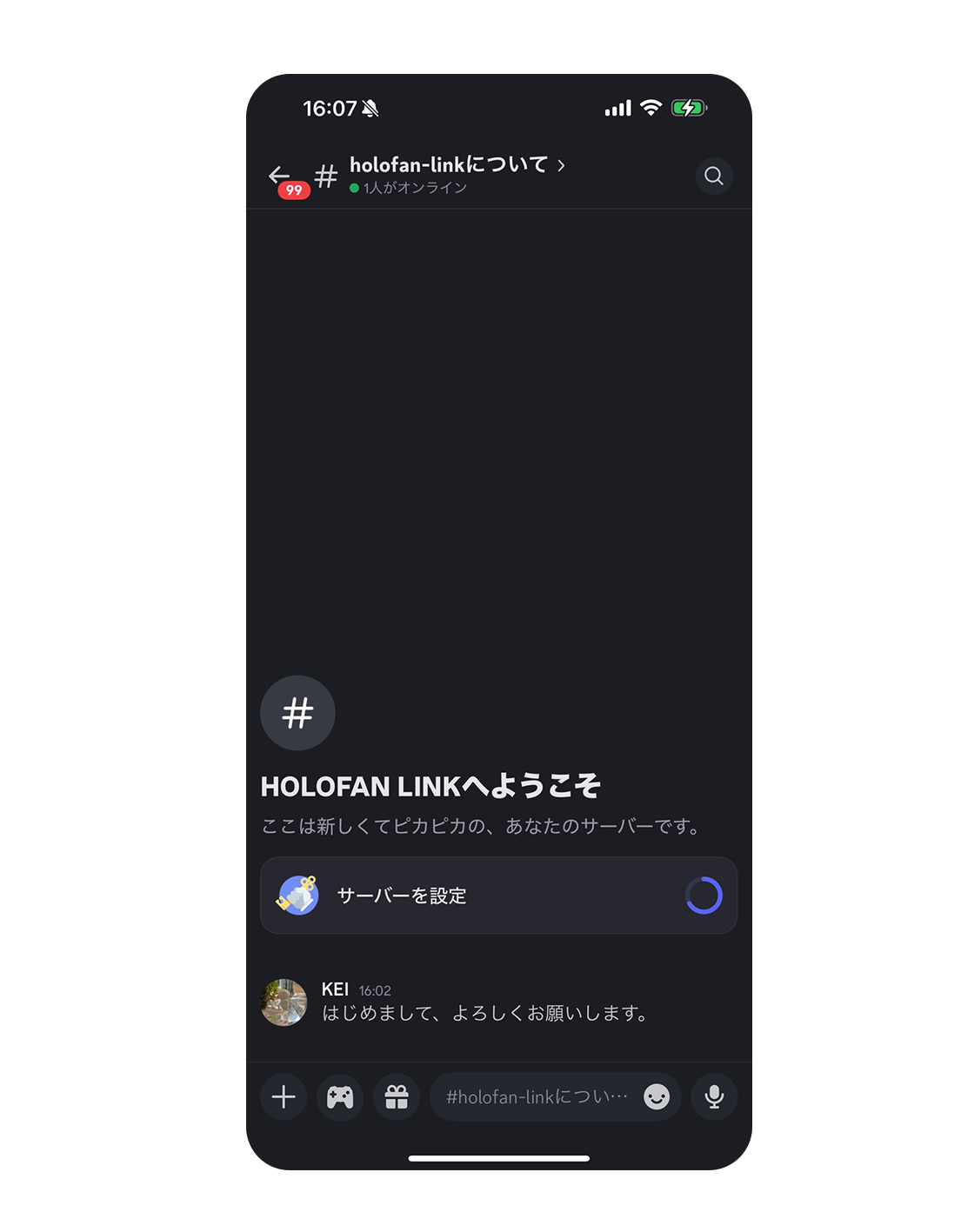The image size is (961, 1232).
Task: Tap the microphone icon to record voice
Action: click(713, 1096)
